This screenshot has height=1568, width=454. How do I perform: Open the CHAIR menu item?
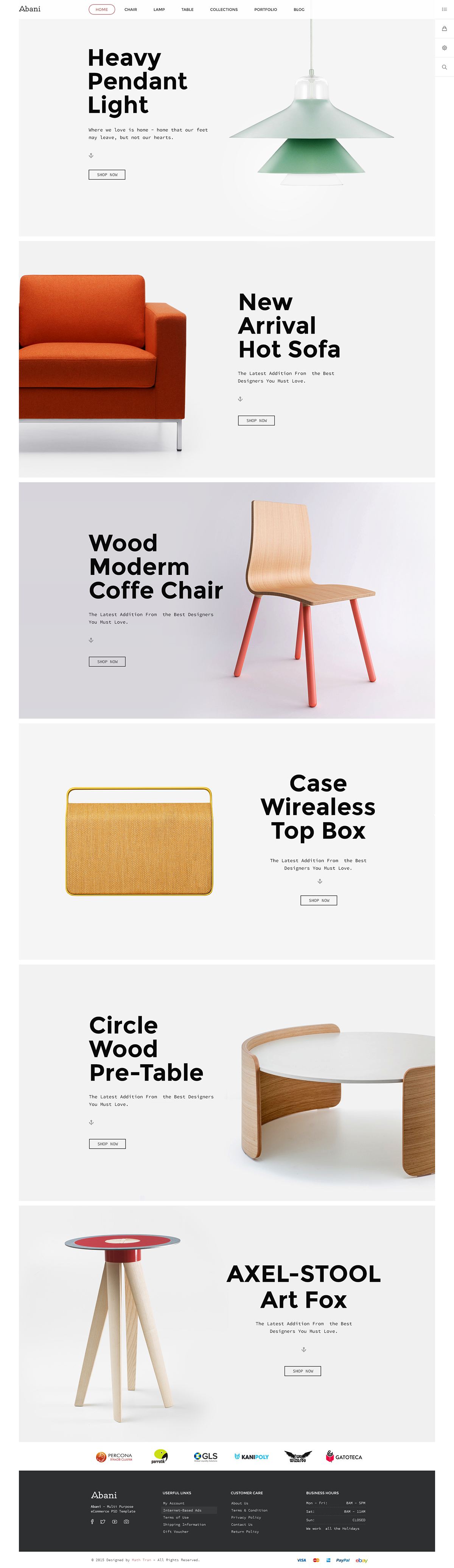tap(131, 10)
